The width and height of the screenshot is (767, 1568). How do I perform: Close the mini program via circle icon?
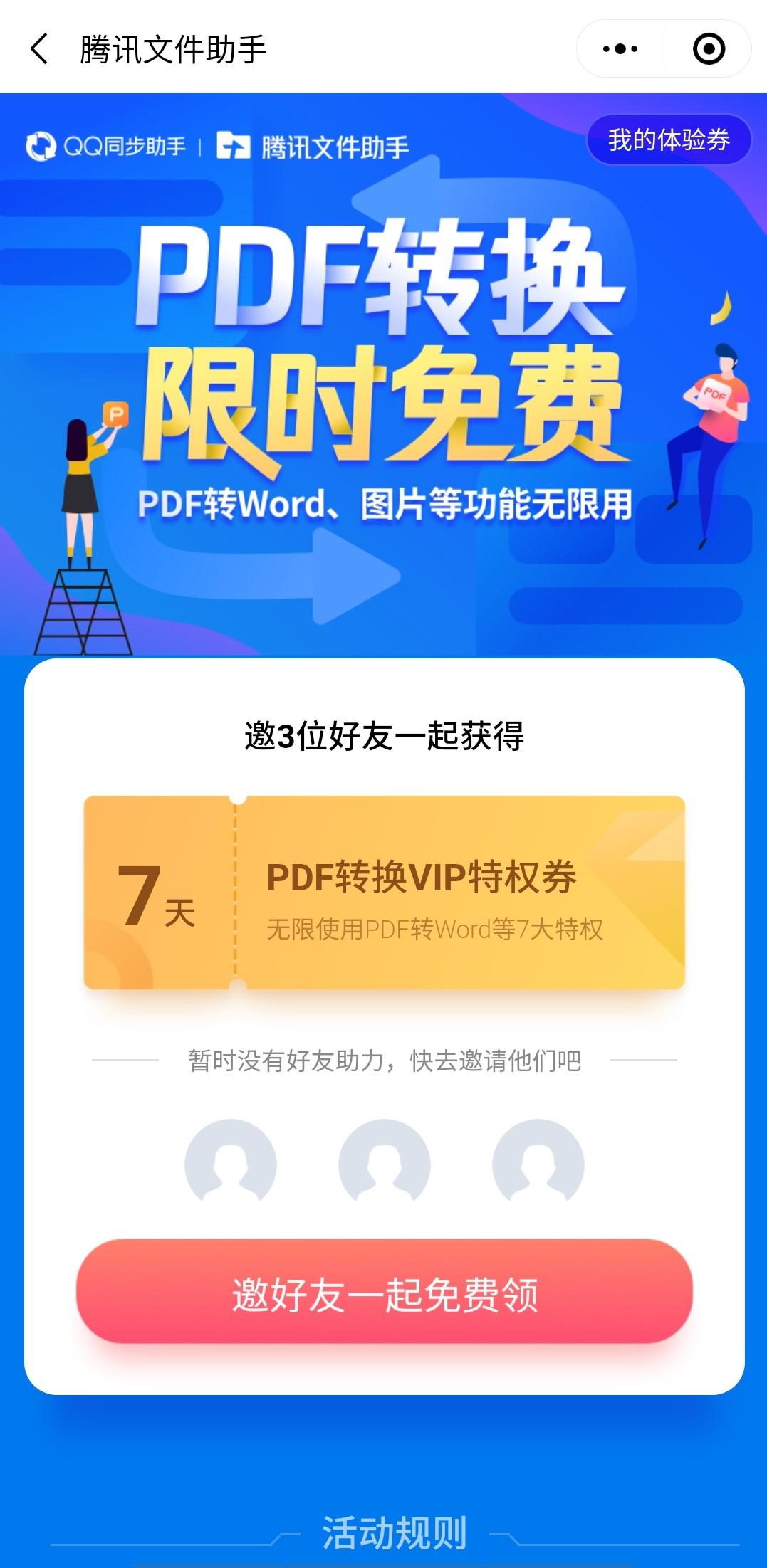click(x=708, y=49)
